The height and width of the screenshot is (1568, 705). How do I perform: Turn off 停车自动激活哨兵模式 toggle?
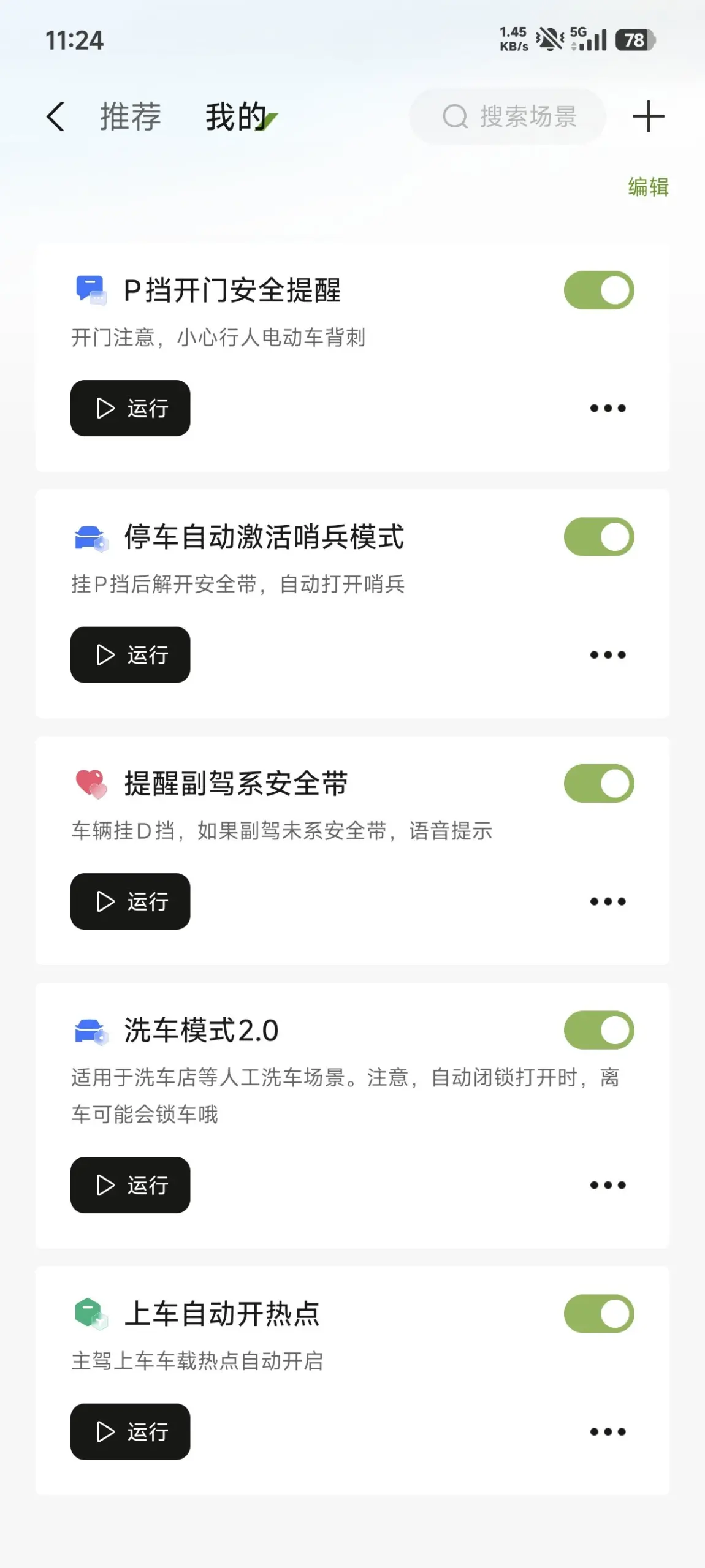pyautogui.click(x=599, y=537)
